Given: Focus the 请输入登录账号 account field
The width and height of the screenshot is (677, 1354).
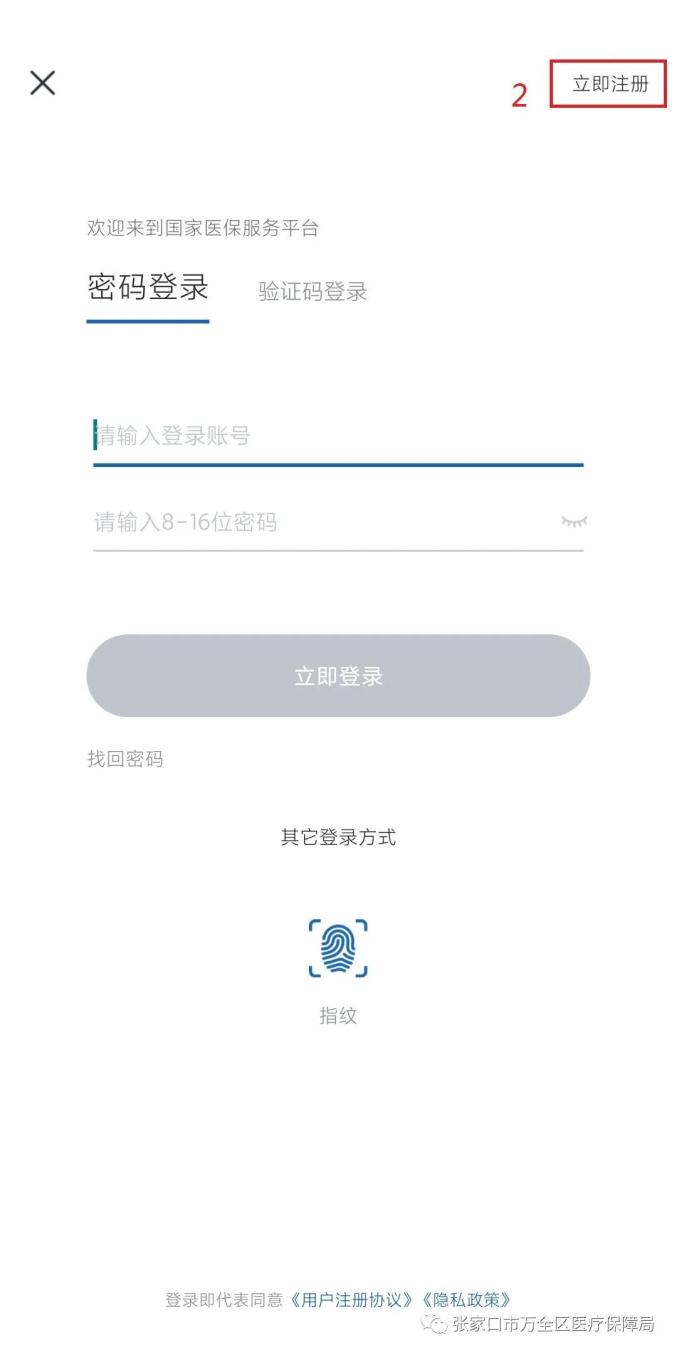Looking at the screenshot, I should point(337,436).
